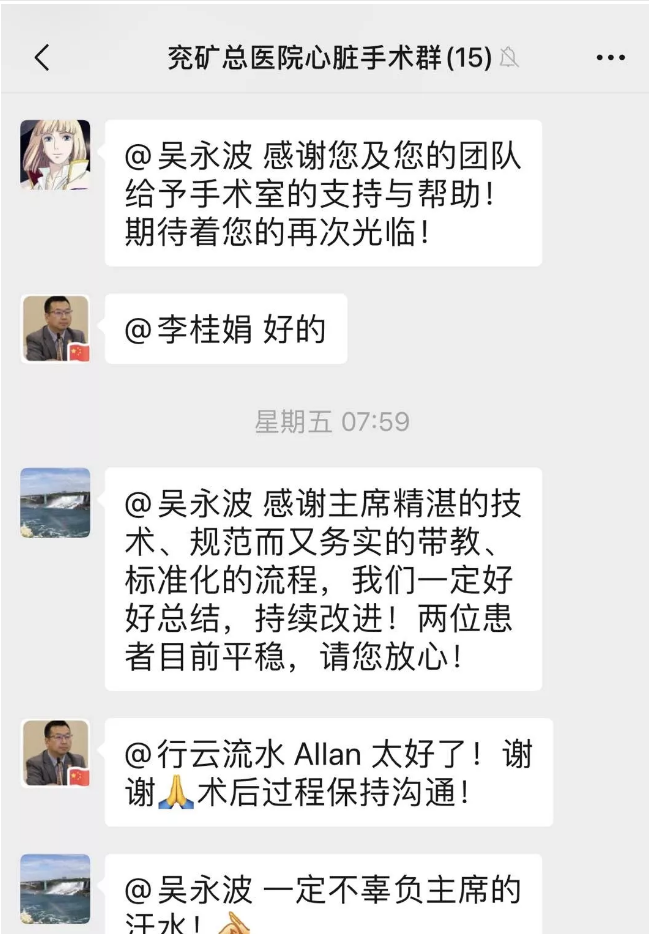Open avatar next to "@行云流水 Allan 太好了"
Image resolution: width=649 pixels, height=934 pixels.
55,753
